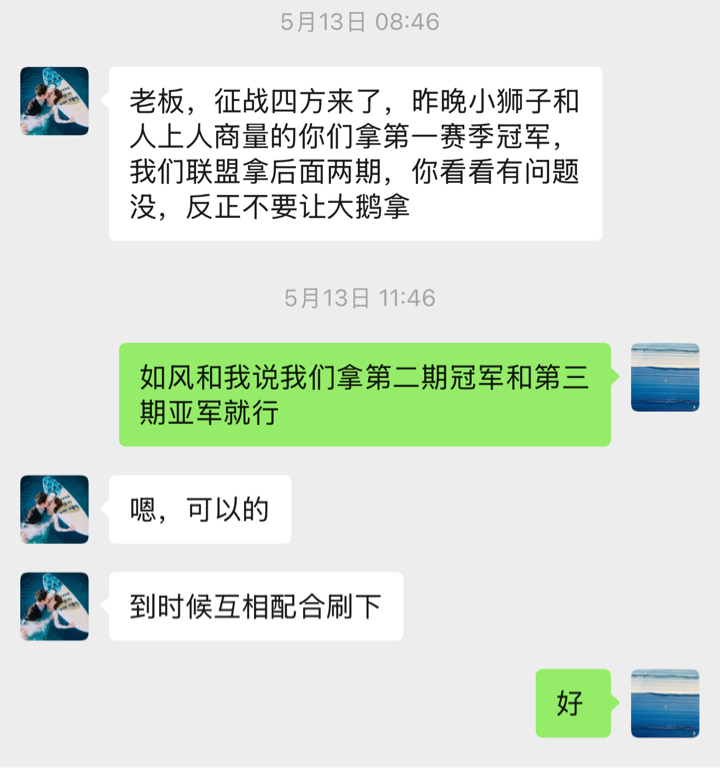Open sender's avatar beside the 征战四方 message
Screen dimensions: 720x768
[x=54, y=101]
